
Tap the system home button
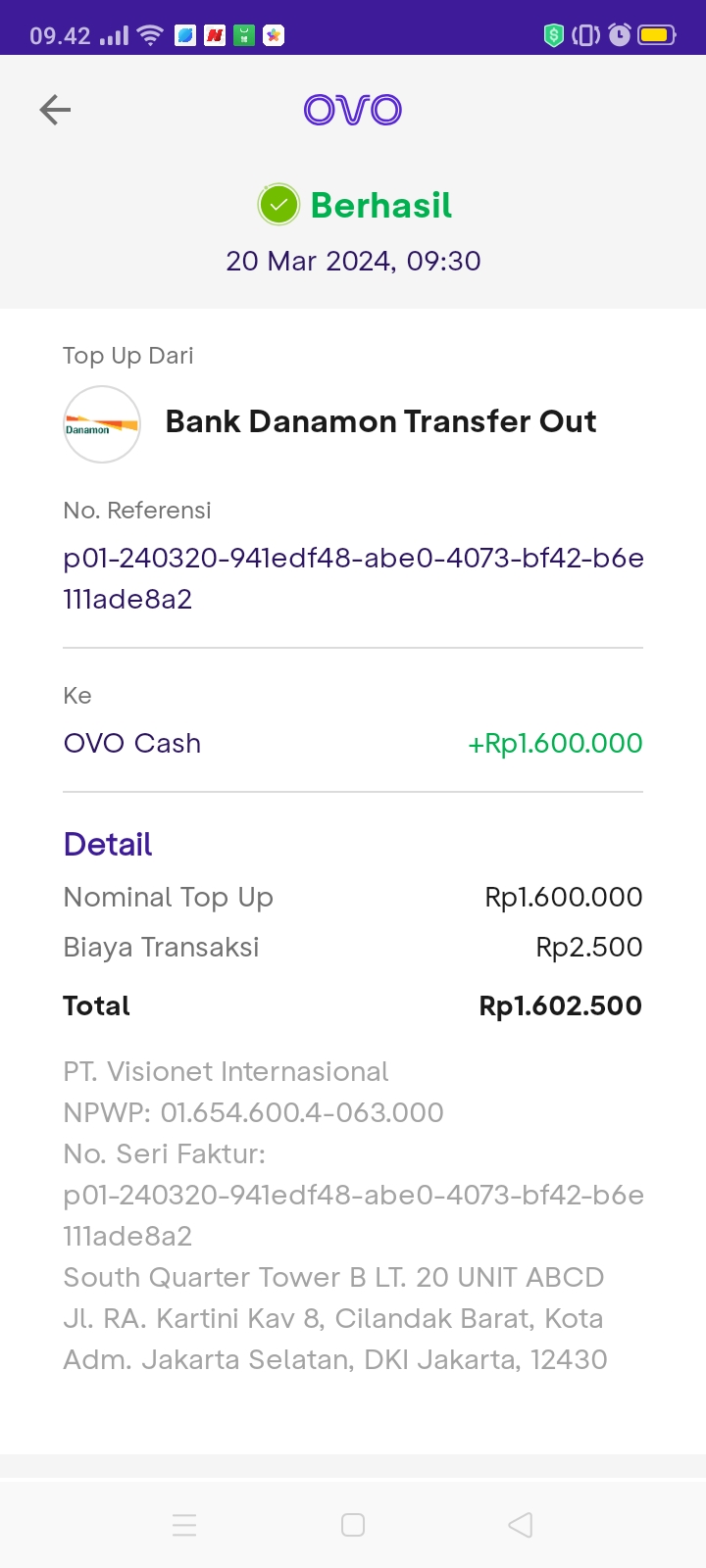pyautogui.click(x=353, y=1525)
